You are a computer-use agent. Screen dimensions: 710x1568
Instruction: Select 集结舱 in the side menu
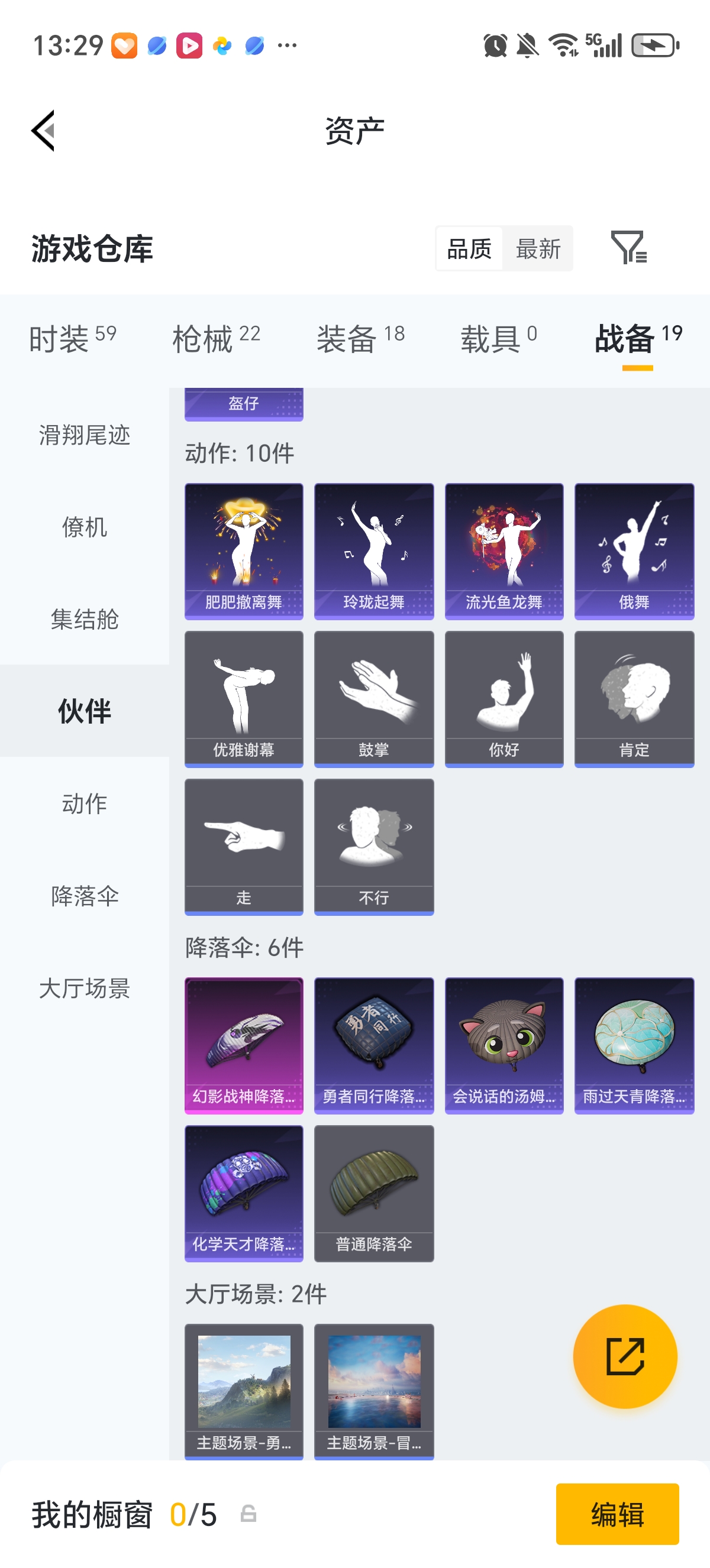(x=85, y=618)
